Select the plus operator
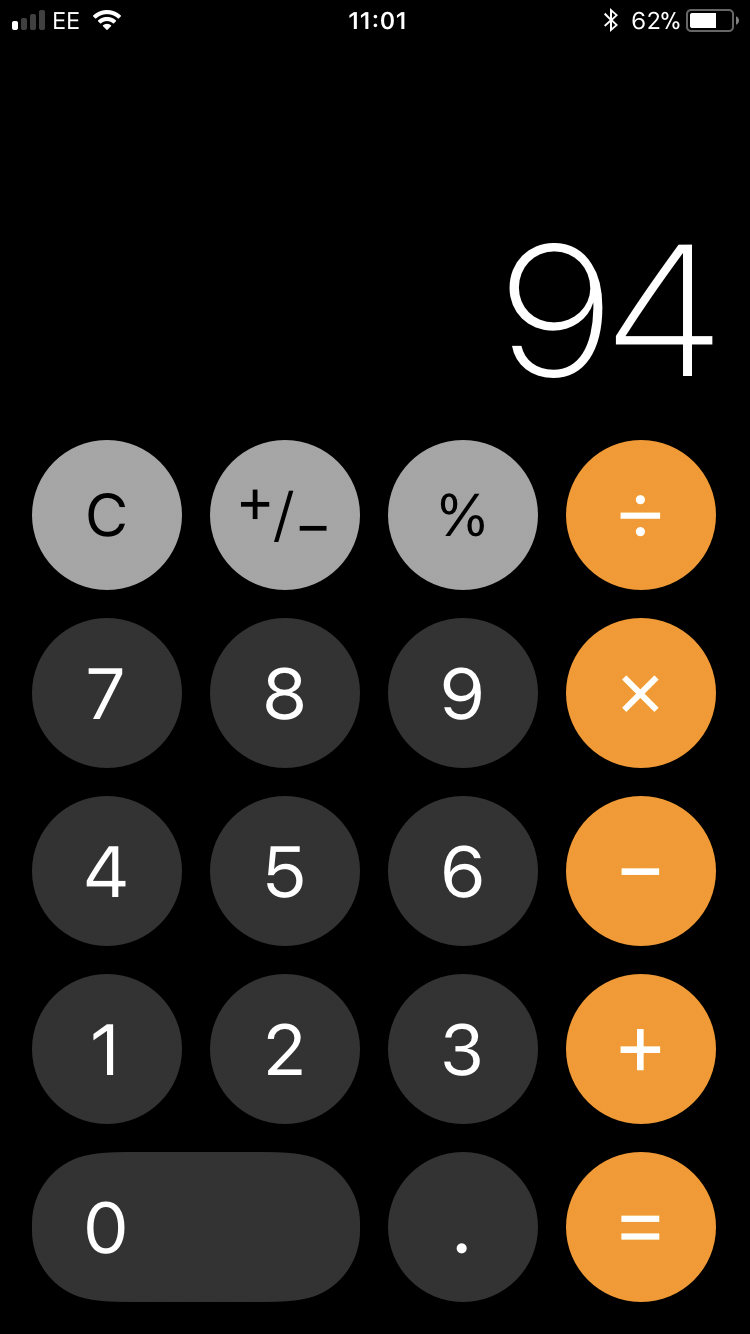 pyautogui.click(x=641, y=1049)
